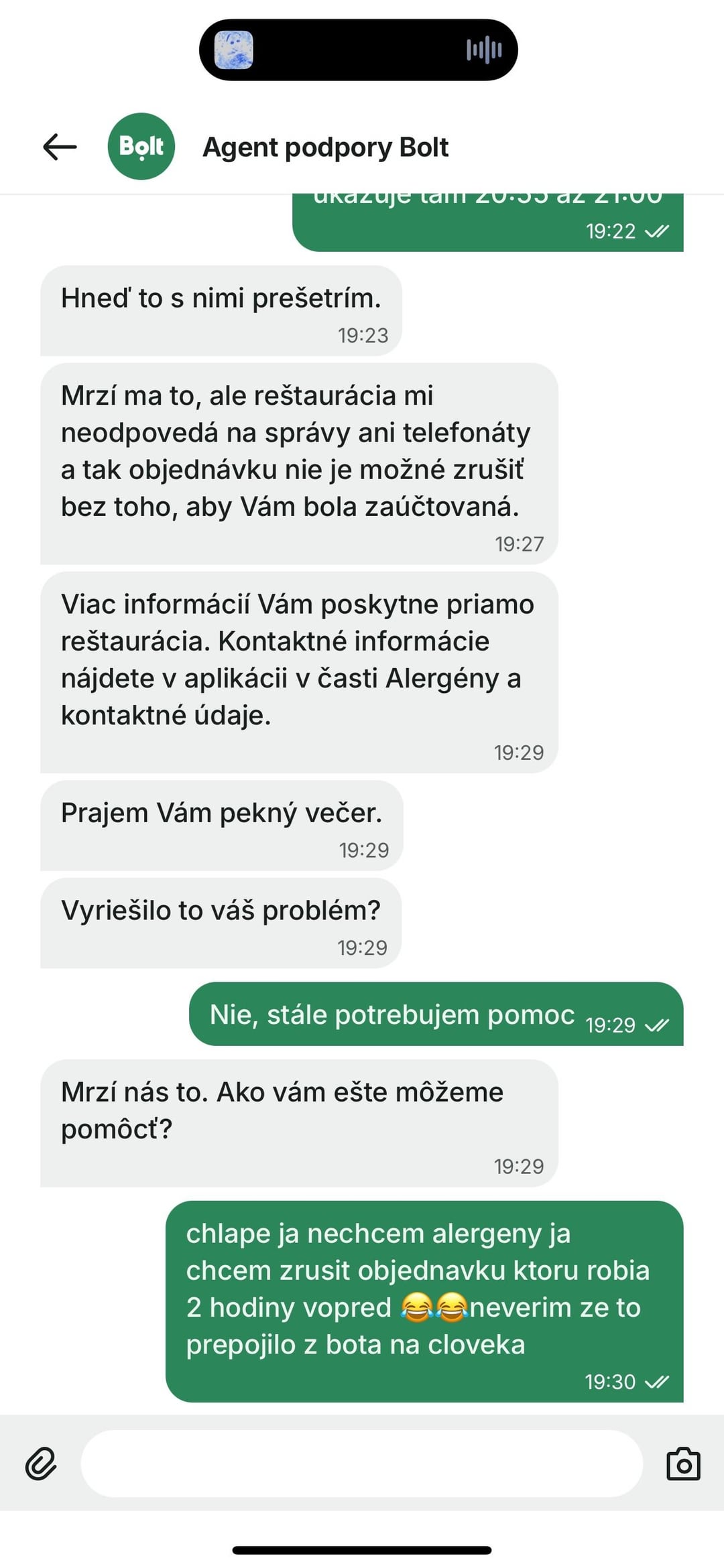Focus the message text field
Image resolution: width=724 pixels, height=1568 pixels.
click(361, 1464)
